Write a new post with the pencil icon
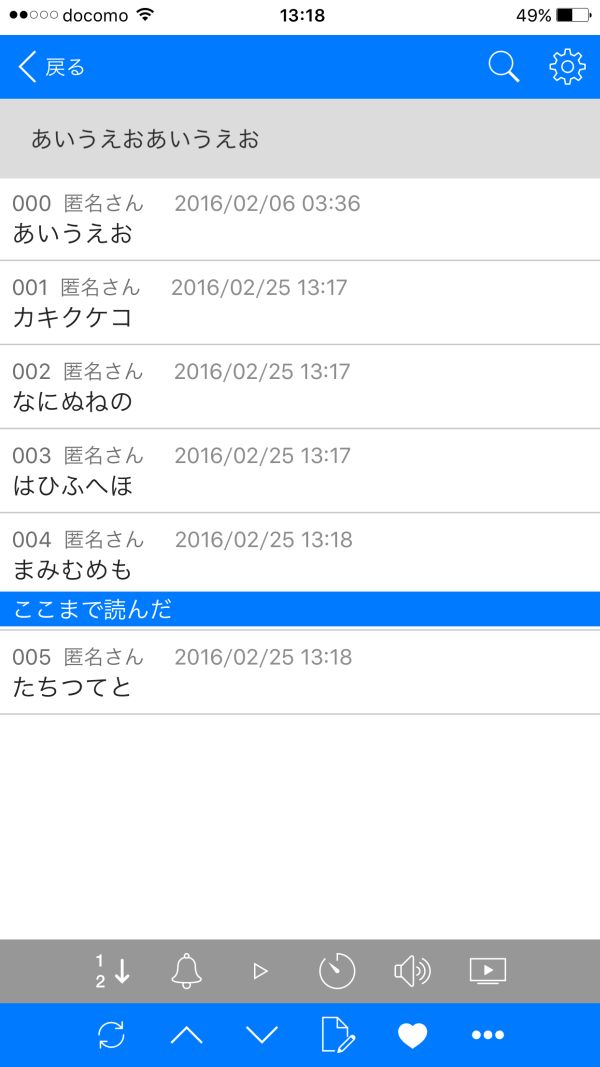 [338, 1035]
